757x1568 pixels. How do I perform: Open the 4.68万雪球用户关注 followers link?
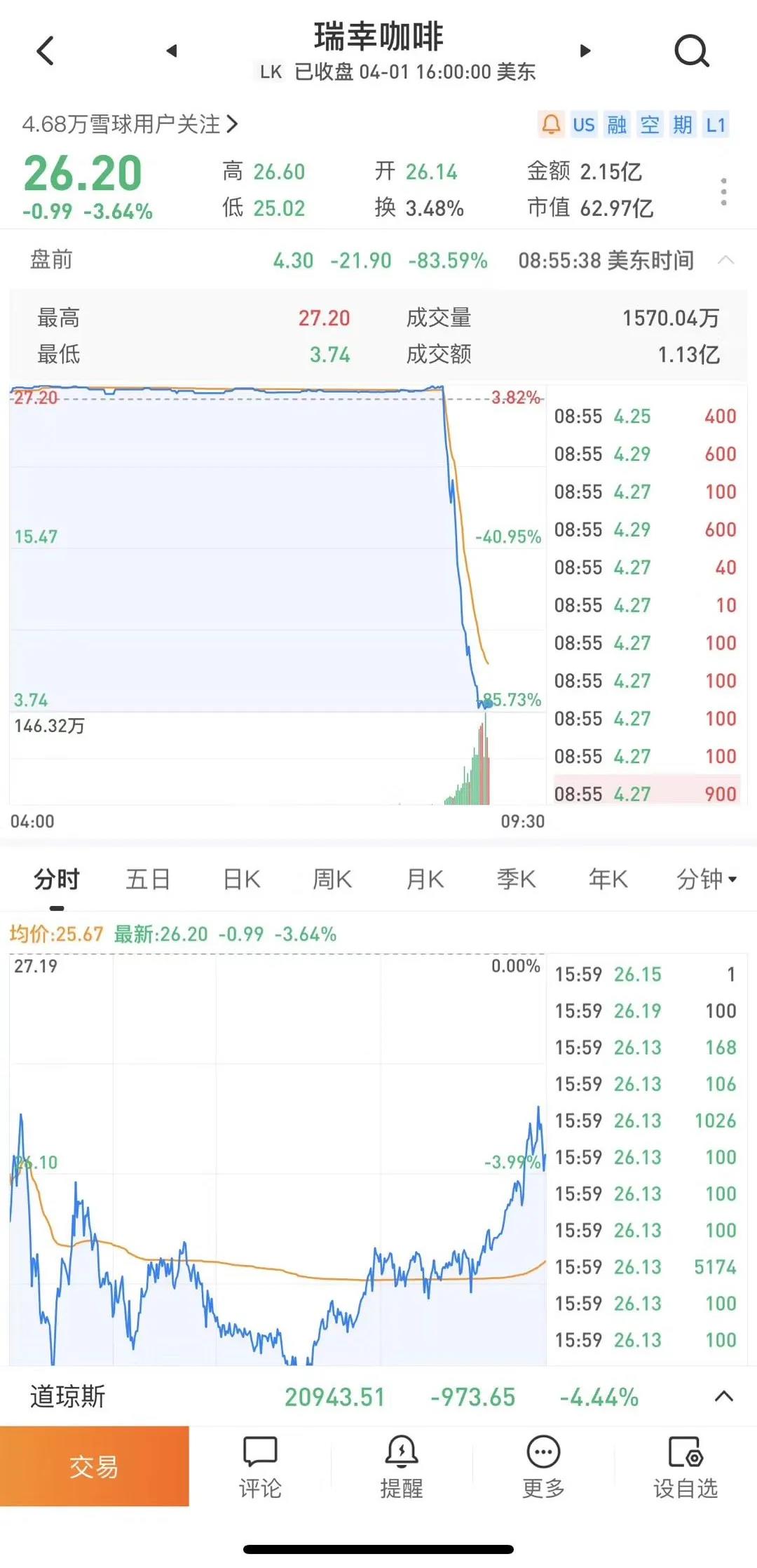(x=130, y=124)
